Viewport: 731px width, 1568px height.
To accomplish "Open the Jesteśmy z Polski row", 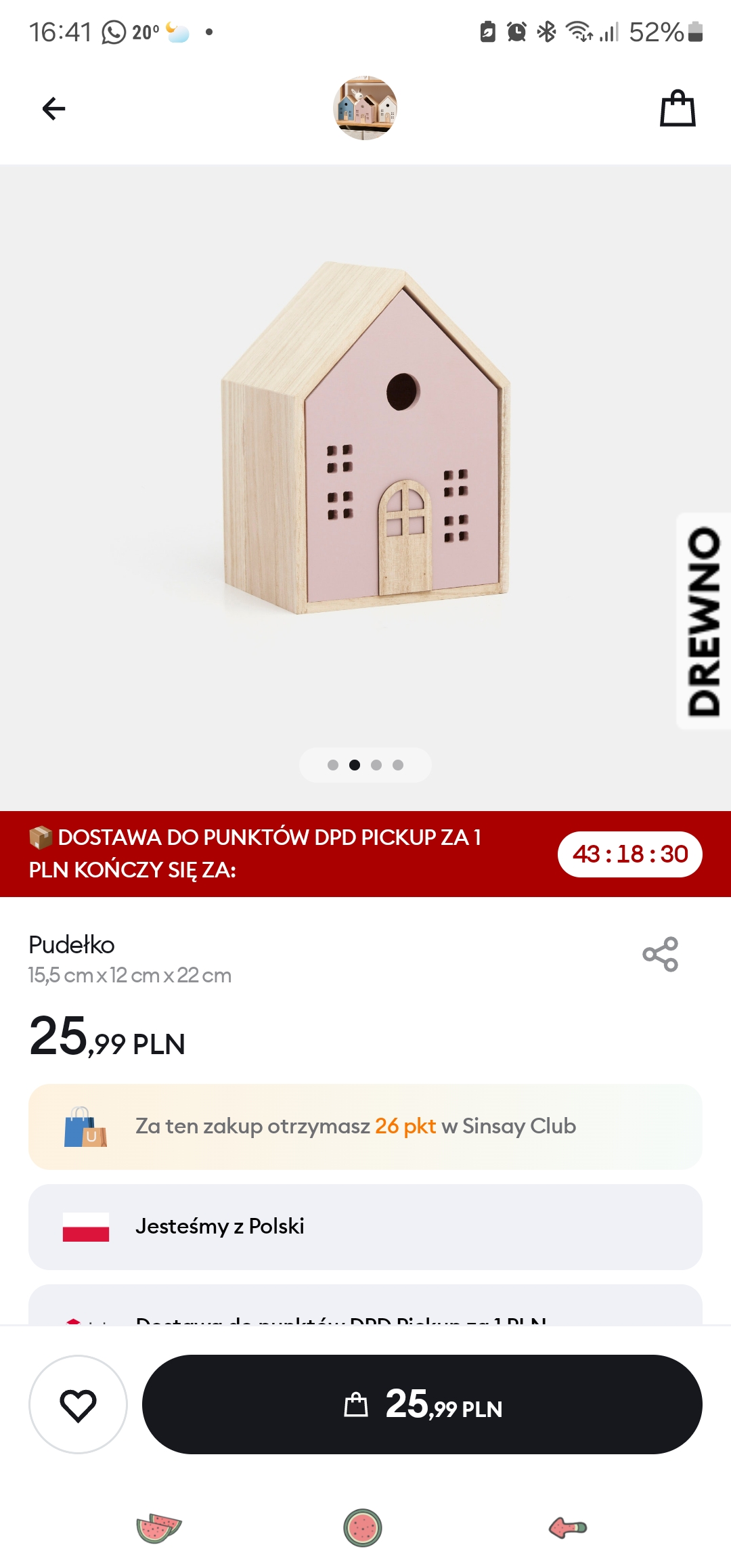I will (x=365, y=1227).
